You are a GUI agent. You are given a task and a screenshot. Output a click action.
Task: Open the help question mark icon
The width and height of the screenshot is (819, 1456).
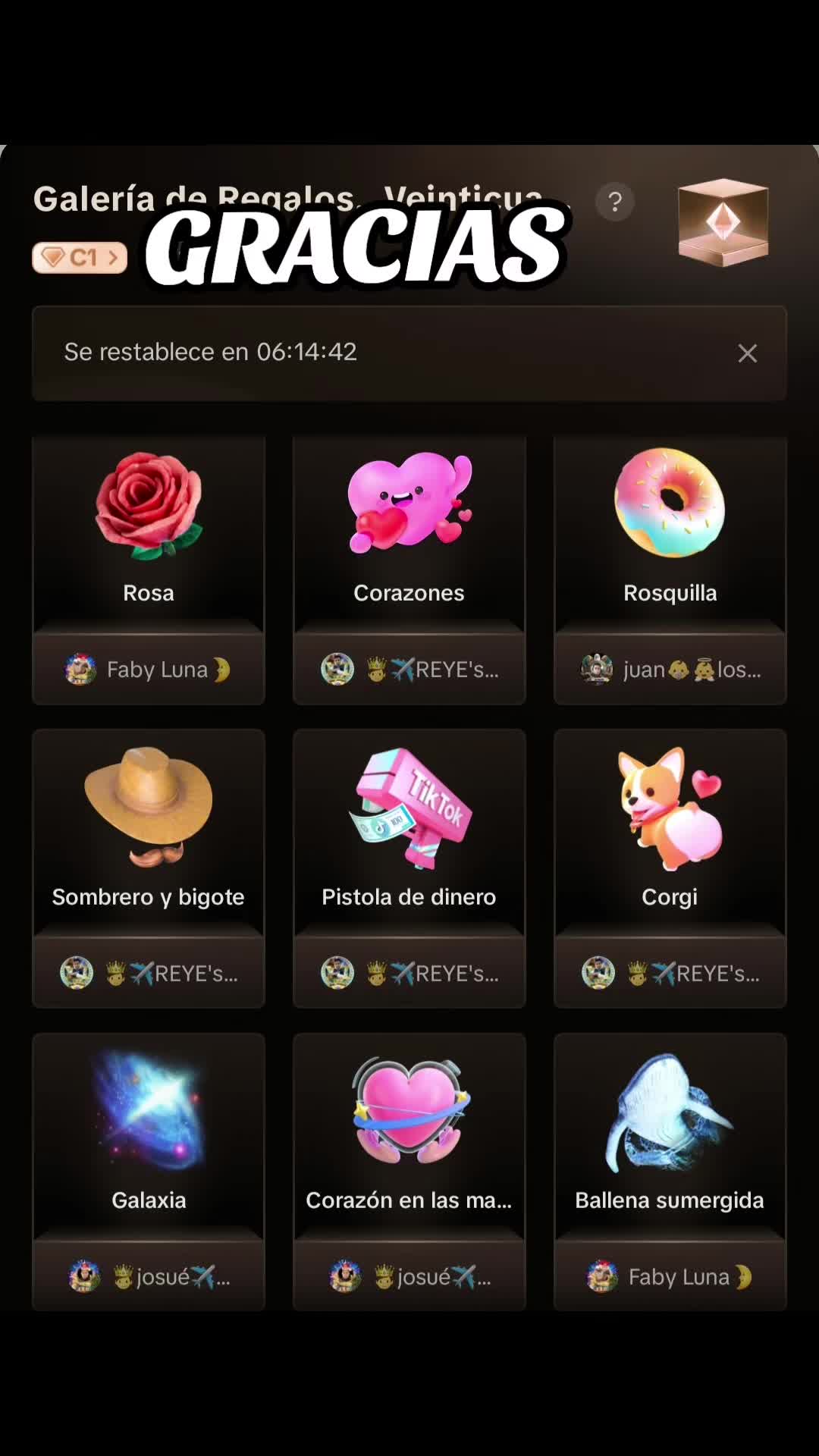click(614, 202)
